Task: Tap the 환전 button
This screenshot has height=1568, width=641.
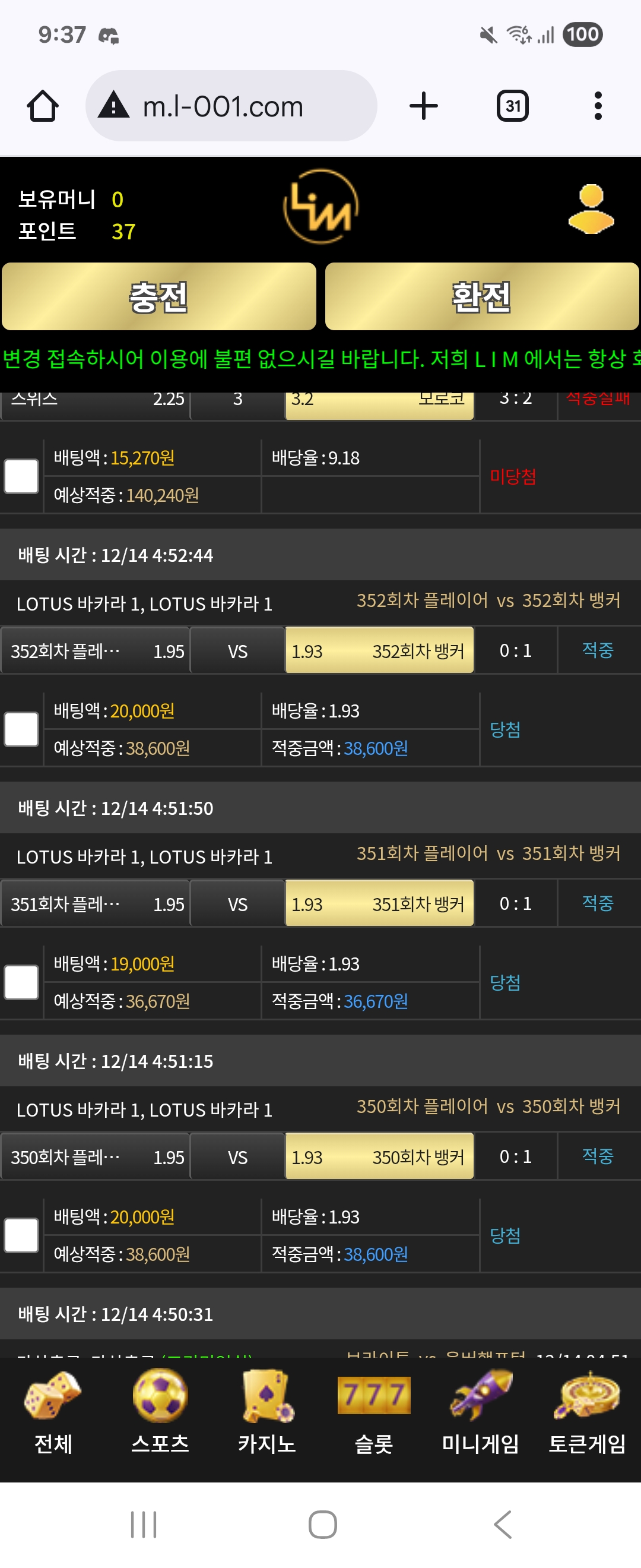Action: [x=481, y=297]
